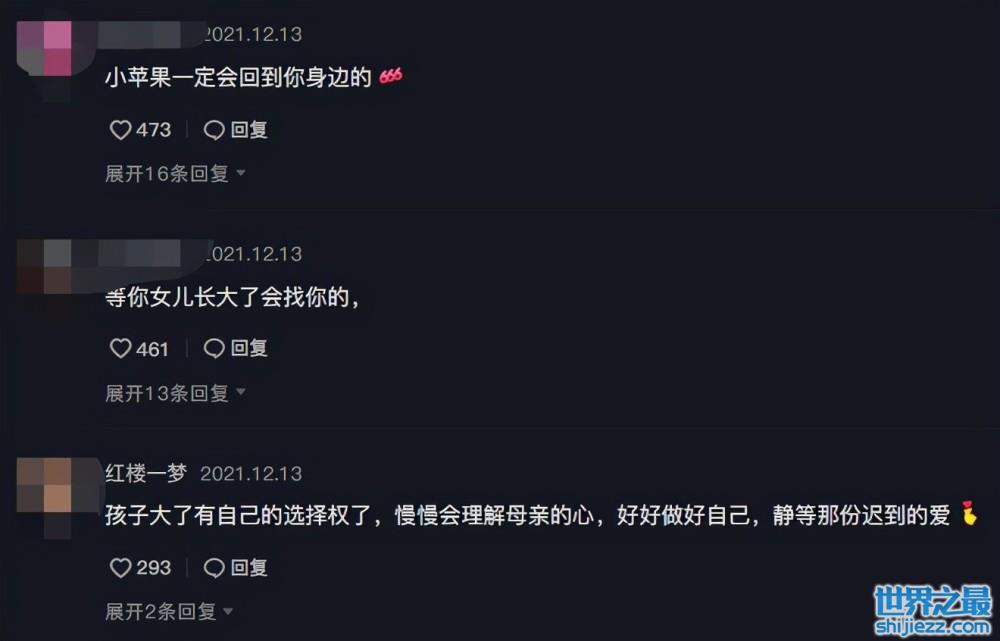Reply to the 等你女儿长大了 comment
The image size is (1000, 641).
click(236, 349)
